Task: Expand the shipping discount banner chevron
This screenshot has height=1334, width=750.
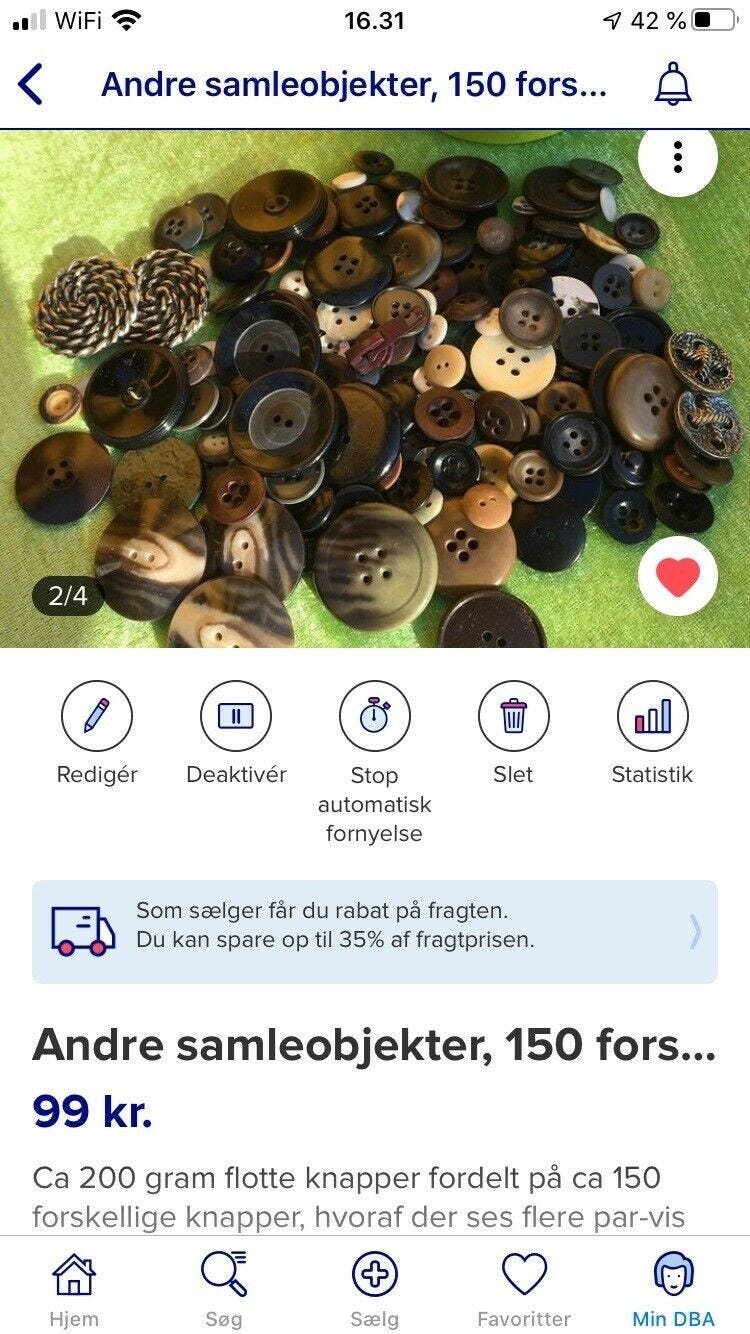Action: click(697, 930)
